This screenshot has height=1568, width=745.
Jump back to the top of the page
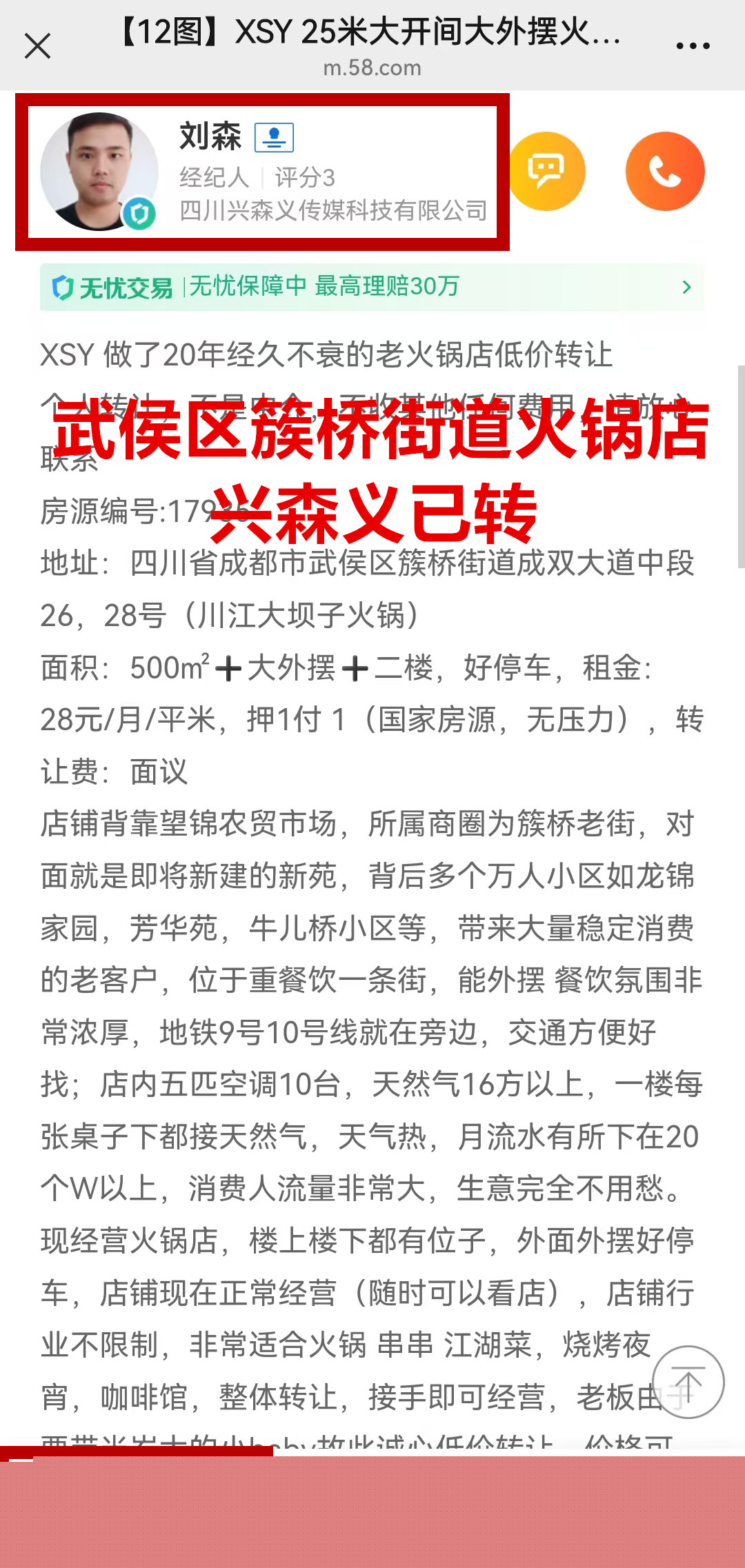point(688,1383)
